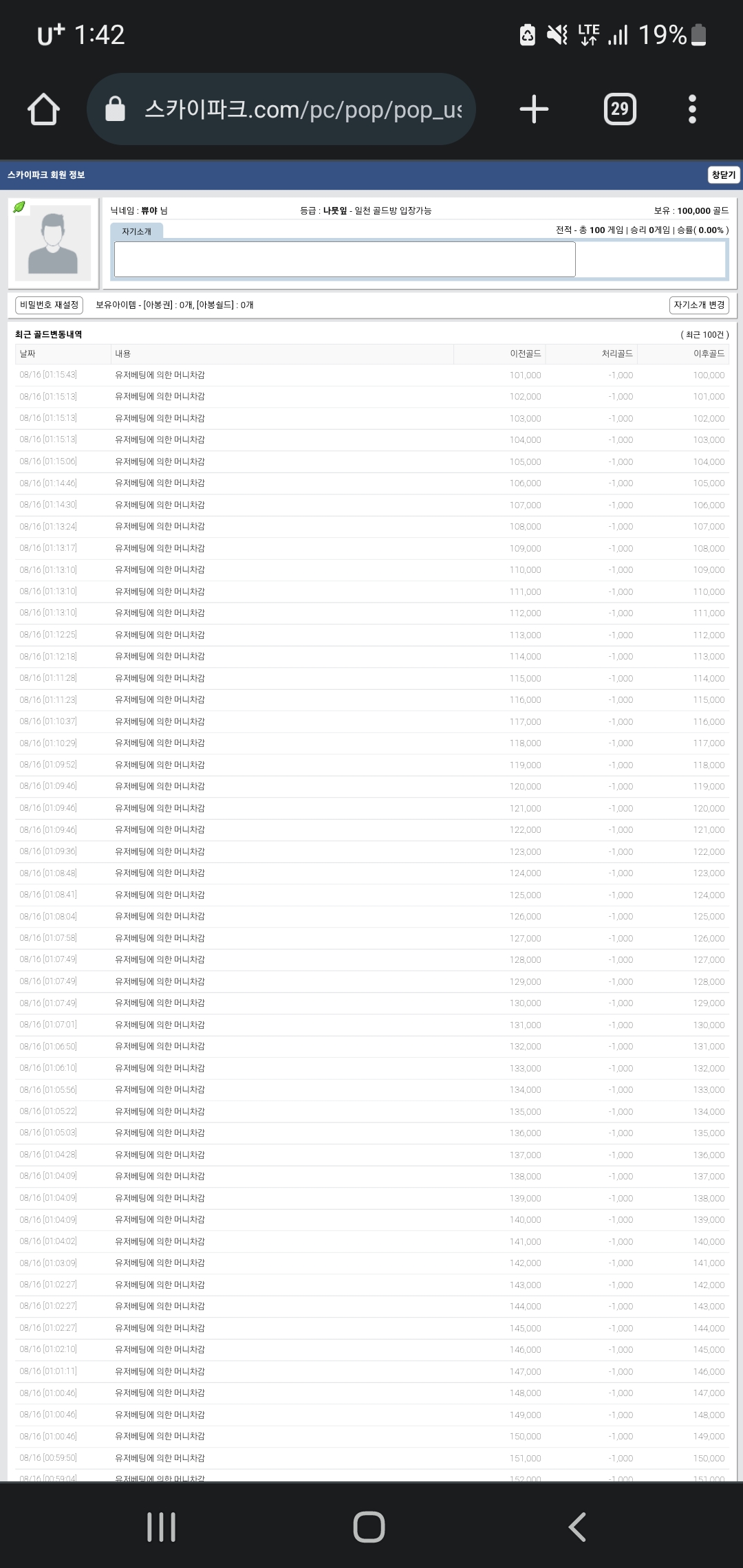Close the window with 창닫기 button
The width and height of the screenshot is (743, 1568).
pyautogui.click(x=724, y=175)
